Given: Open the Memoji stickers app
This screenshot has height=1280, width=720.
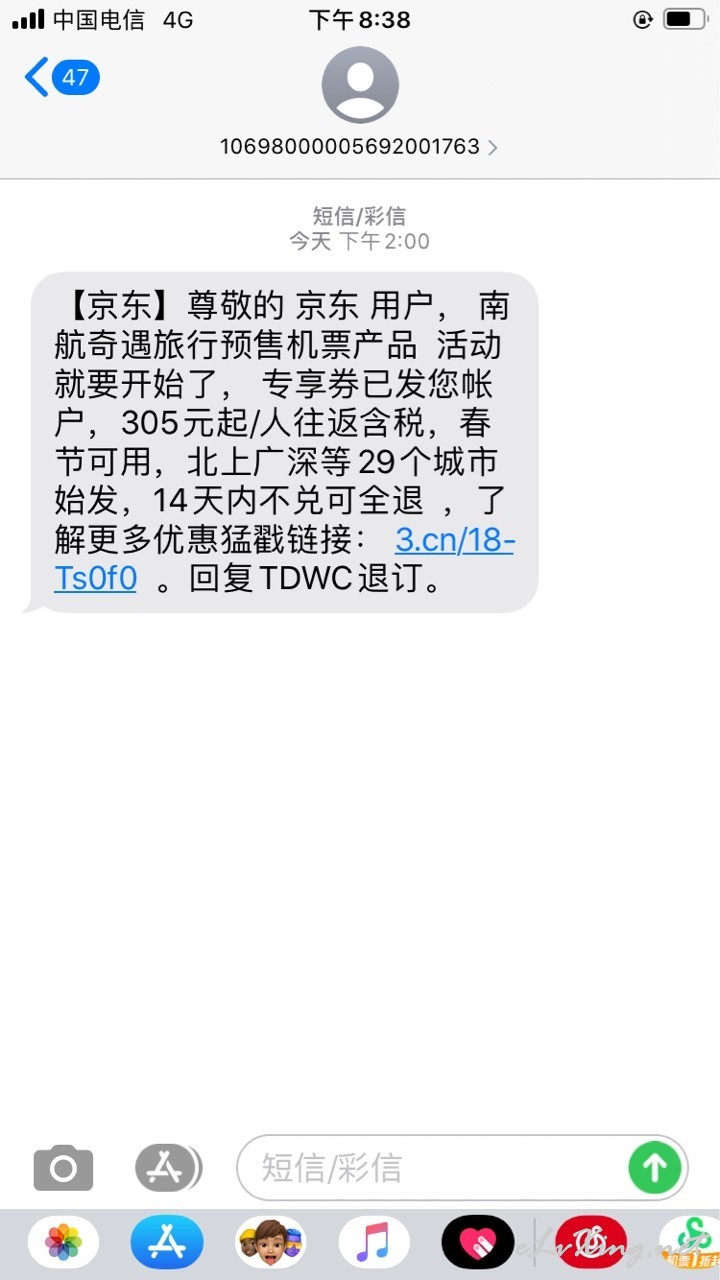Looking at the screenshot, I should click(x=270, y=1243).
